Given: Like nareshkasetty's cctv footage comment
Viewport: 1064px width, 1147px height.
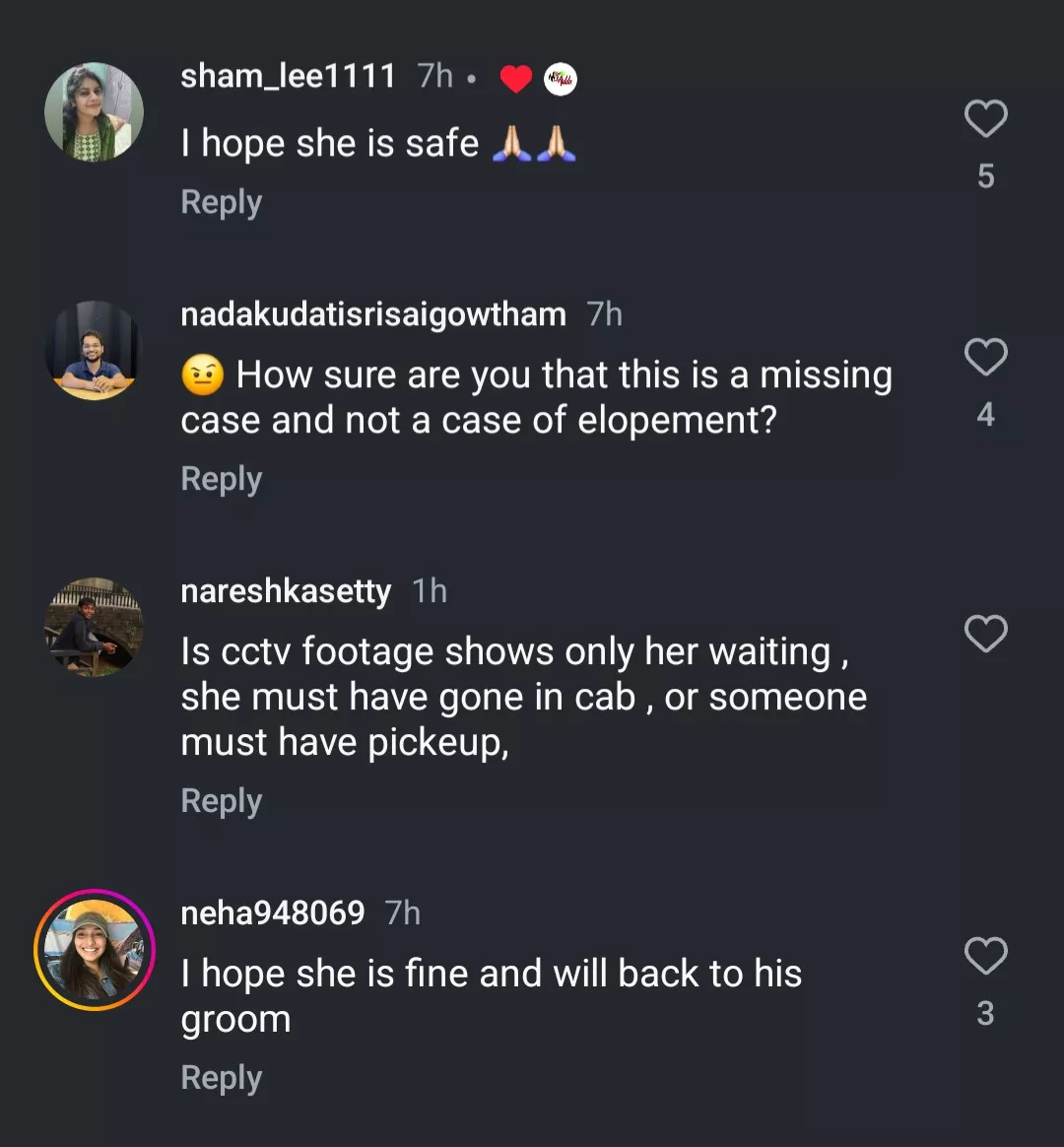Looking at the screenshot, I should pos(985,634).
